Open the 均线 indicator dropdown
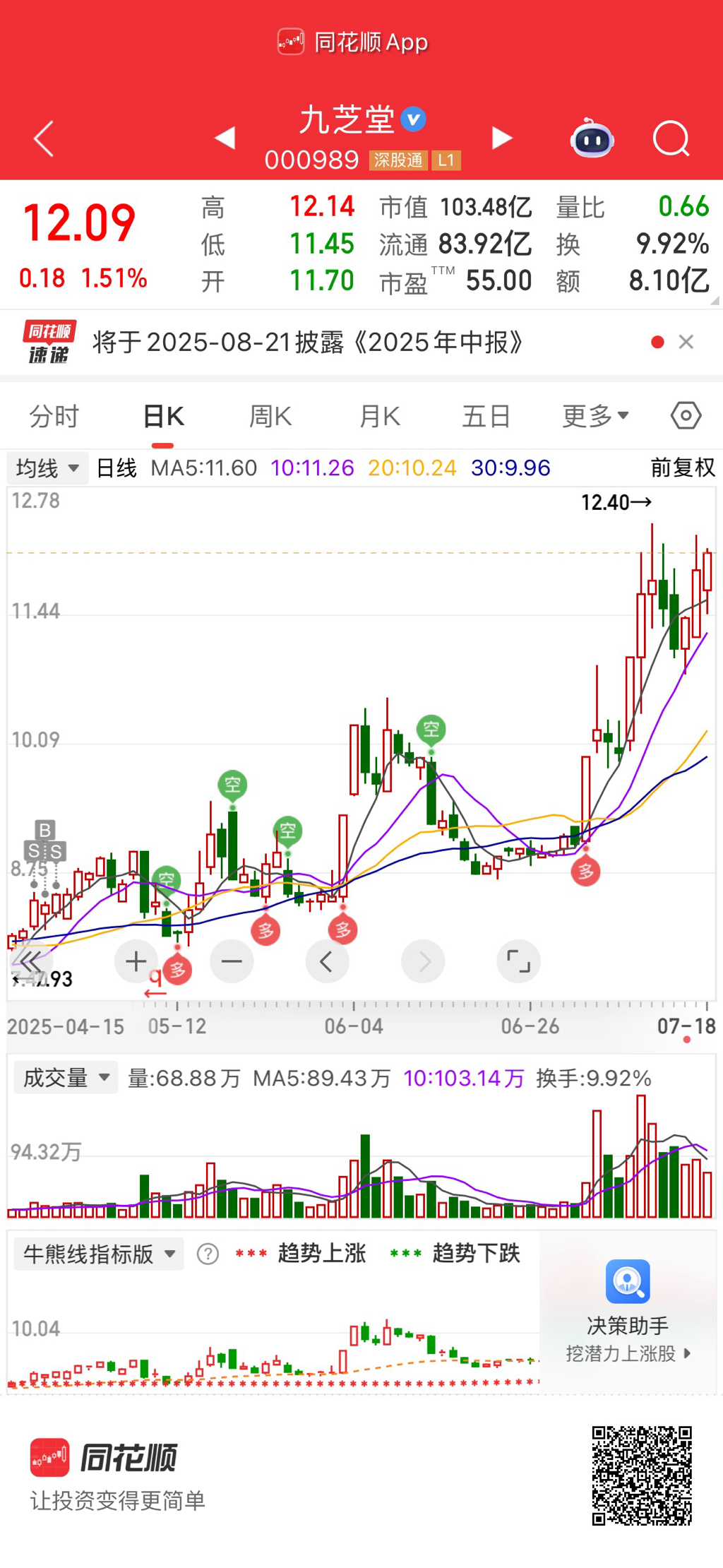 (x=47, y=468)
